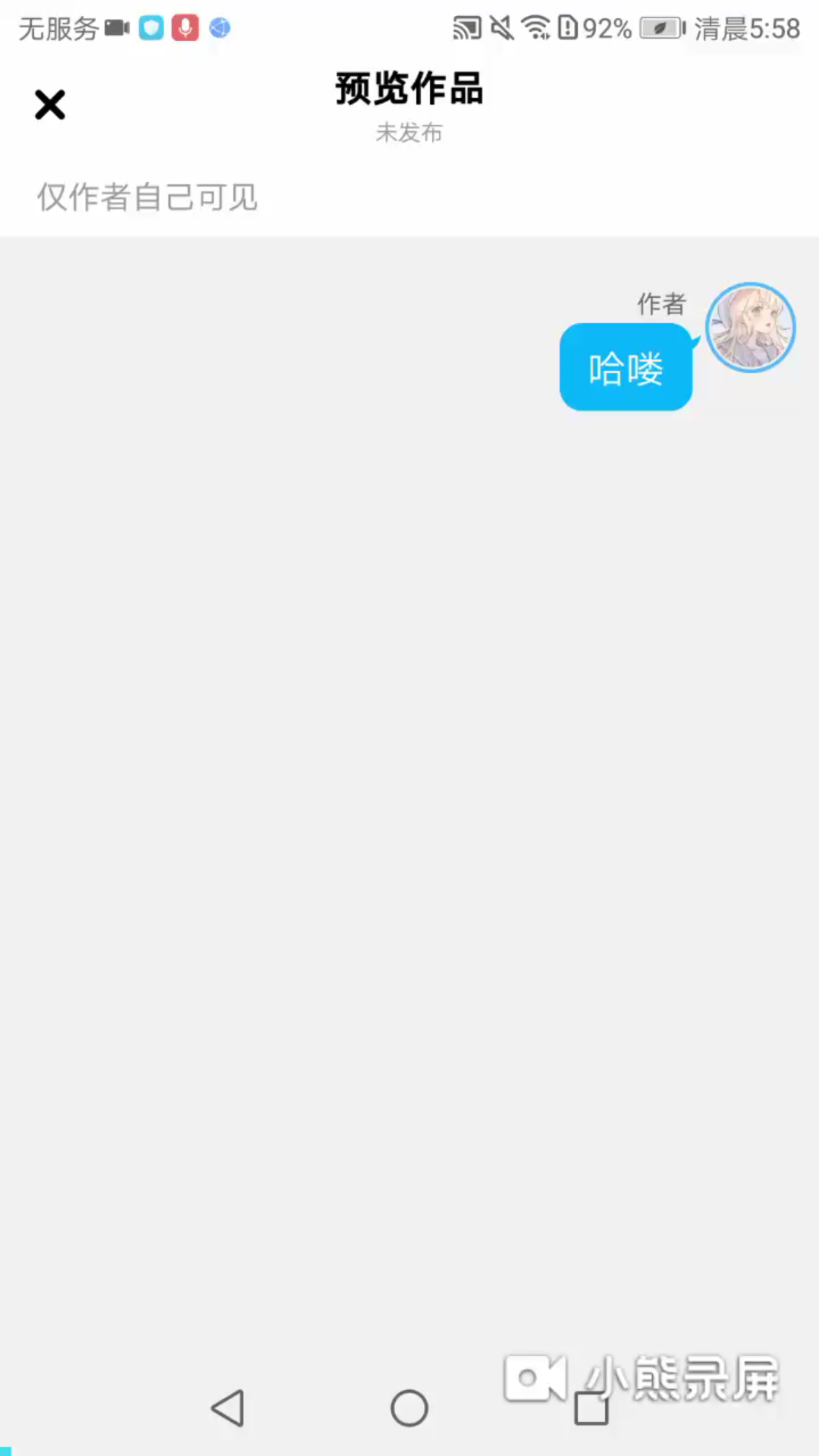This screenshot has width=819, height=1456.
Task: Tap the blue globe icon in the status bar
Action: tap(220, 28)
